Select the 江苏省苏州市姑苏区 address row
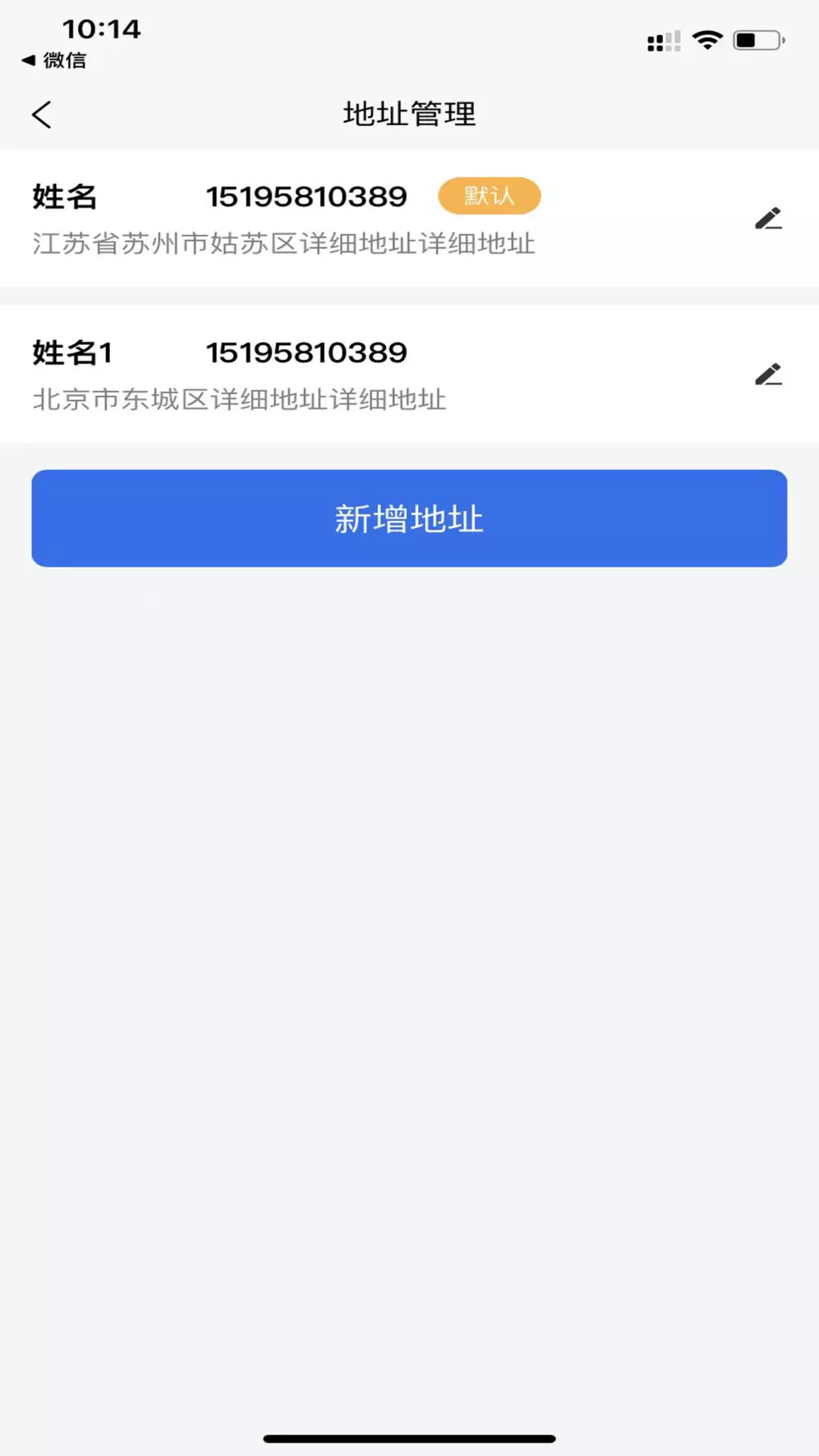This screenshot has width=819, height=1456. [x=409, y=218]
